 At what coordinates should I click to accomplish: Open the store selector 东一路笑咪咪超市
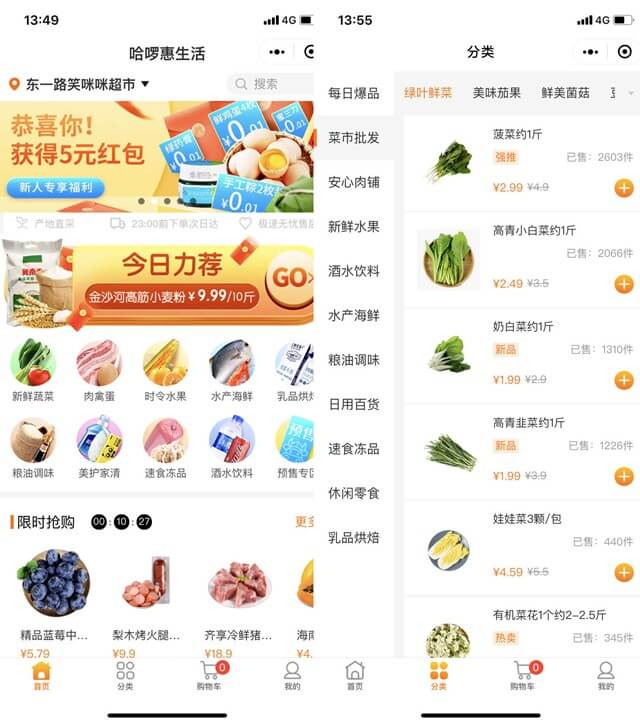80,85
